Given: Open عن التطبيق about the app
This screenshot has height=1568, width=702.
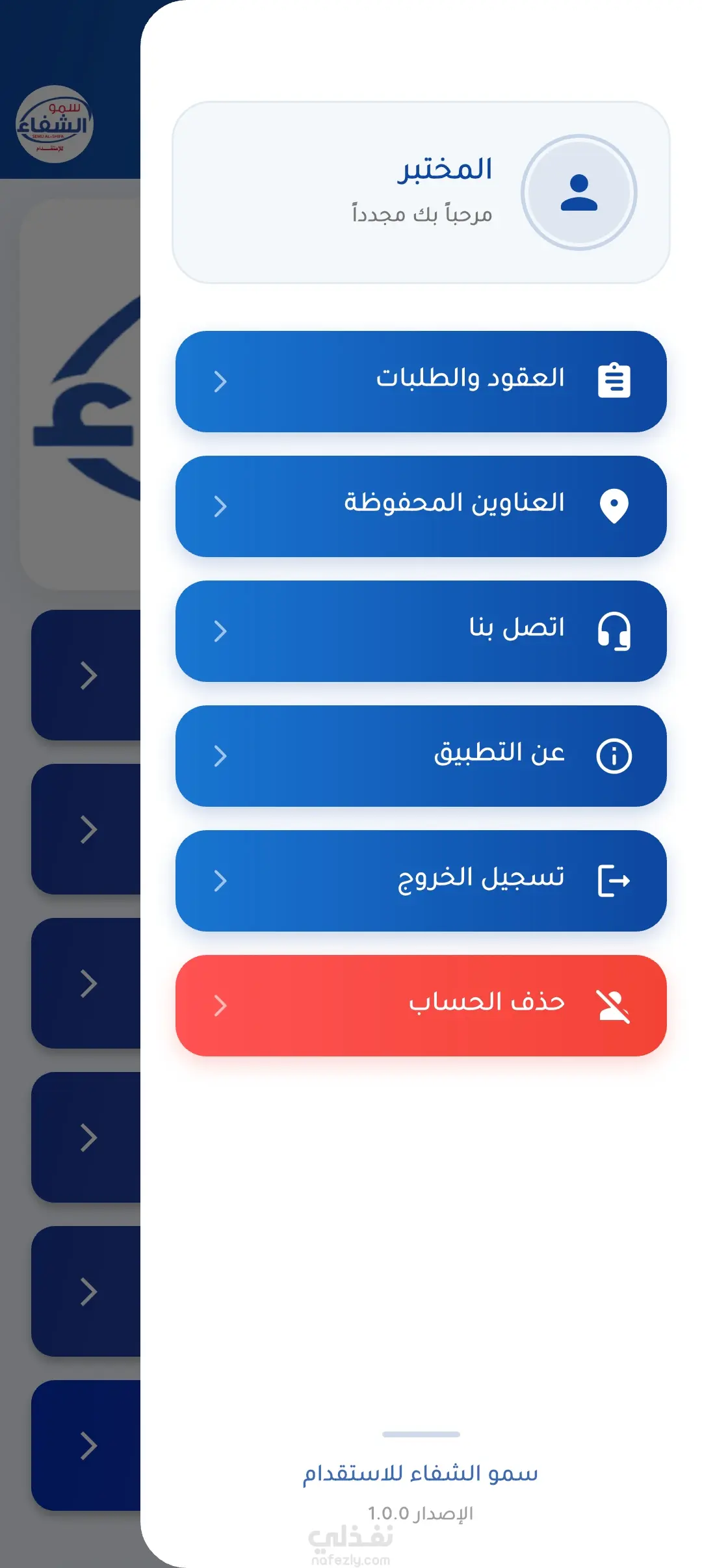Looking at the screenshot, I should pos(421,756).
